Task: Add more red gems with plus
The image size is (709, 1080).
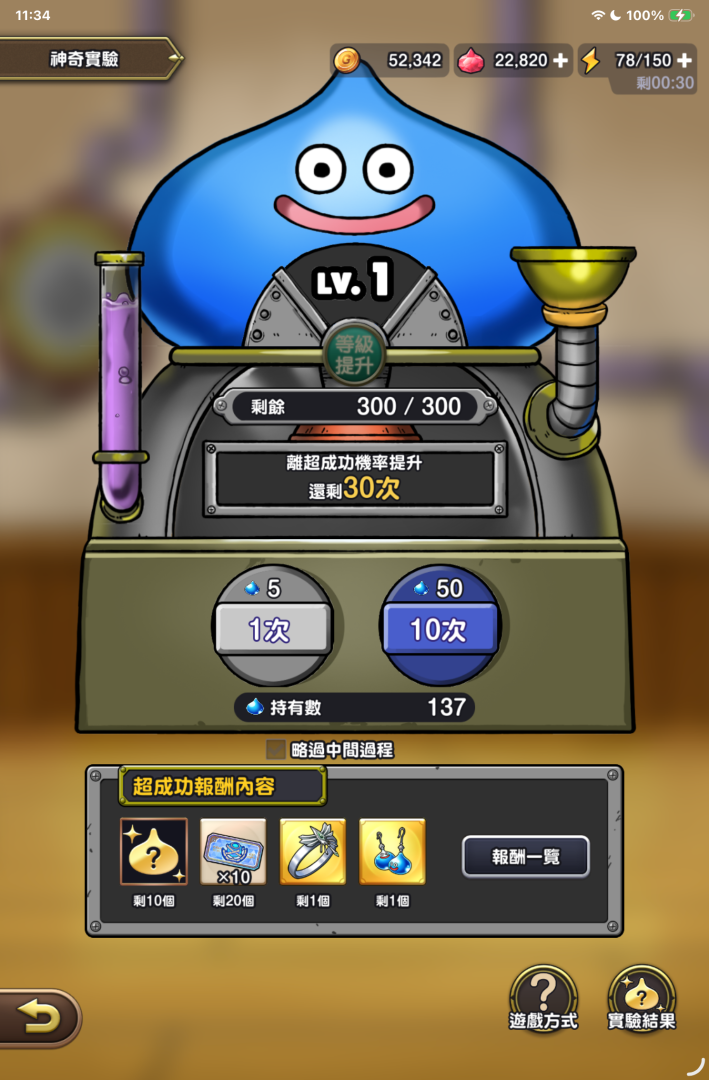Action: [x=561, y=60]
